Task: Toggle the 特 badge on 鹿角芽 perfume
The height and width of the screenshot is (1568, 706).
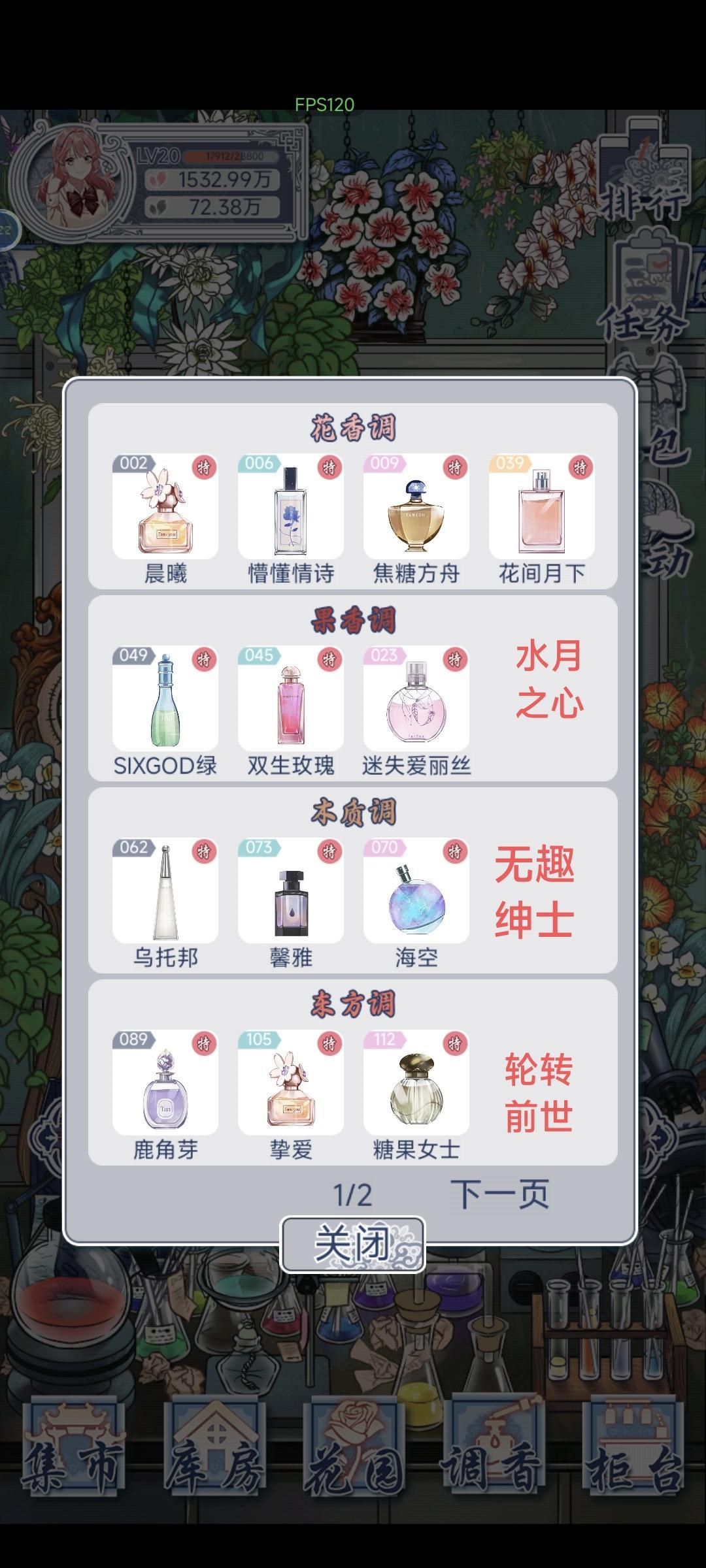Action: (x=205, y=1043)
